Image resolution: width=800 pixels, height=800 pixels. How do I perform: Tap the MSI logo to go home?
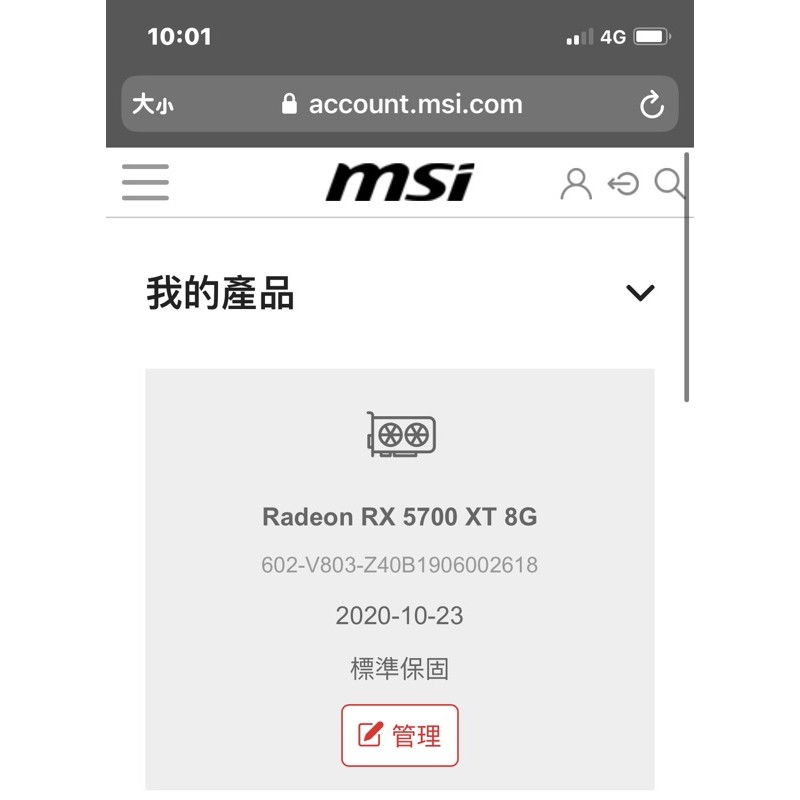tap(400, 183)
